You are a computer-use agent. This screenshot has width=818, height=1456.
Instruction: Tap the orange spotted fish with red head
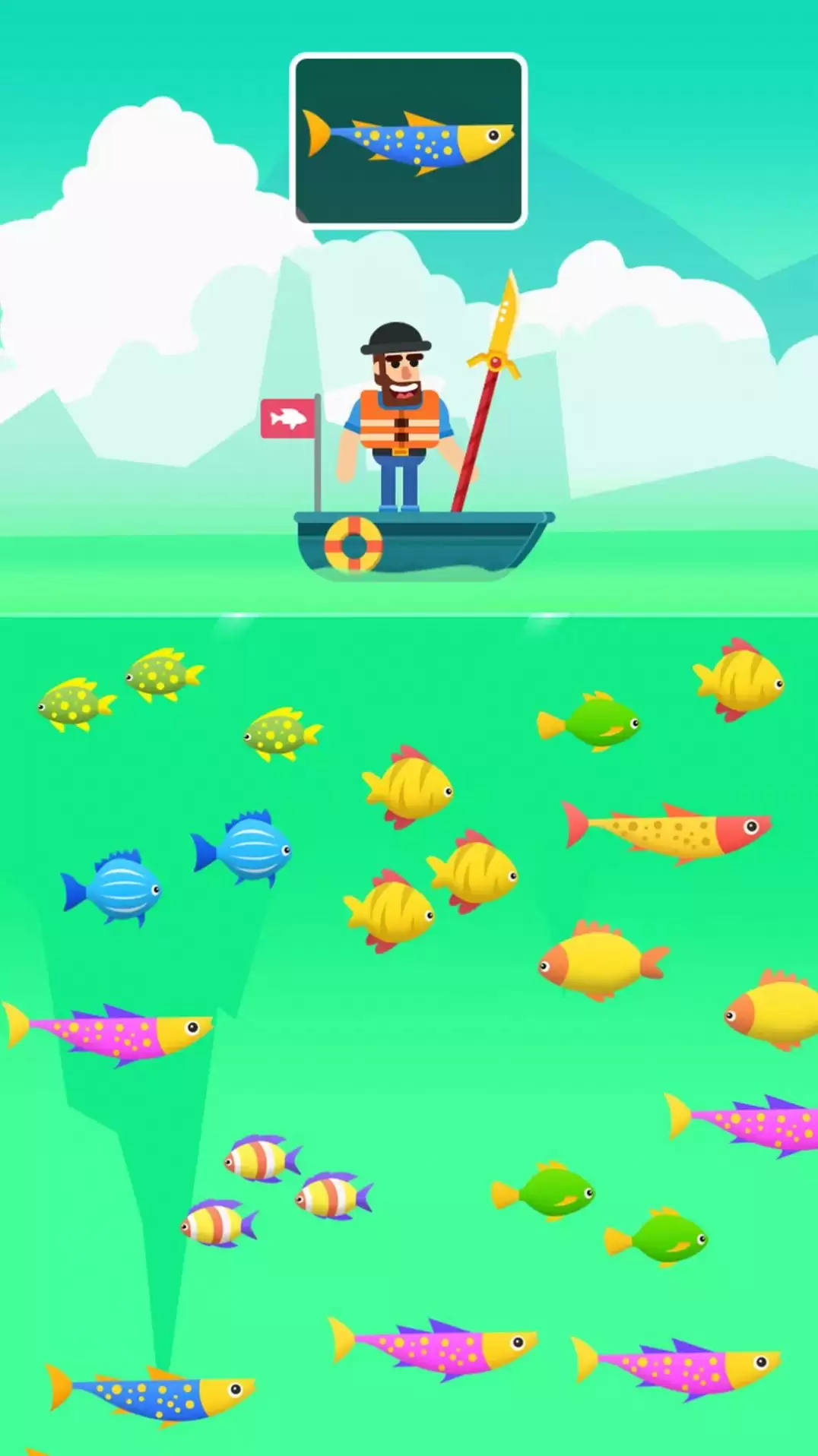(669, 832)
